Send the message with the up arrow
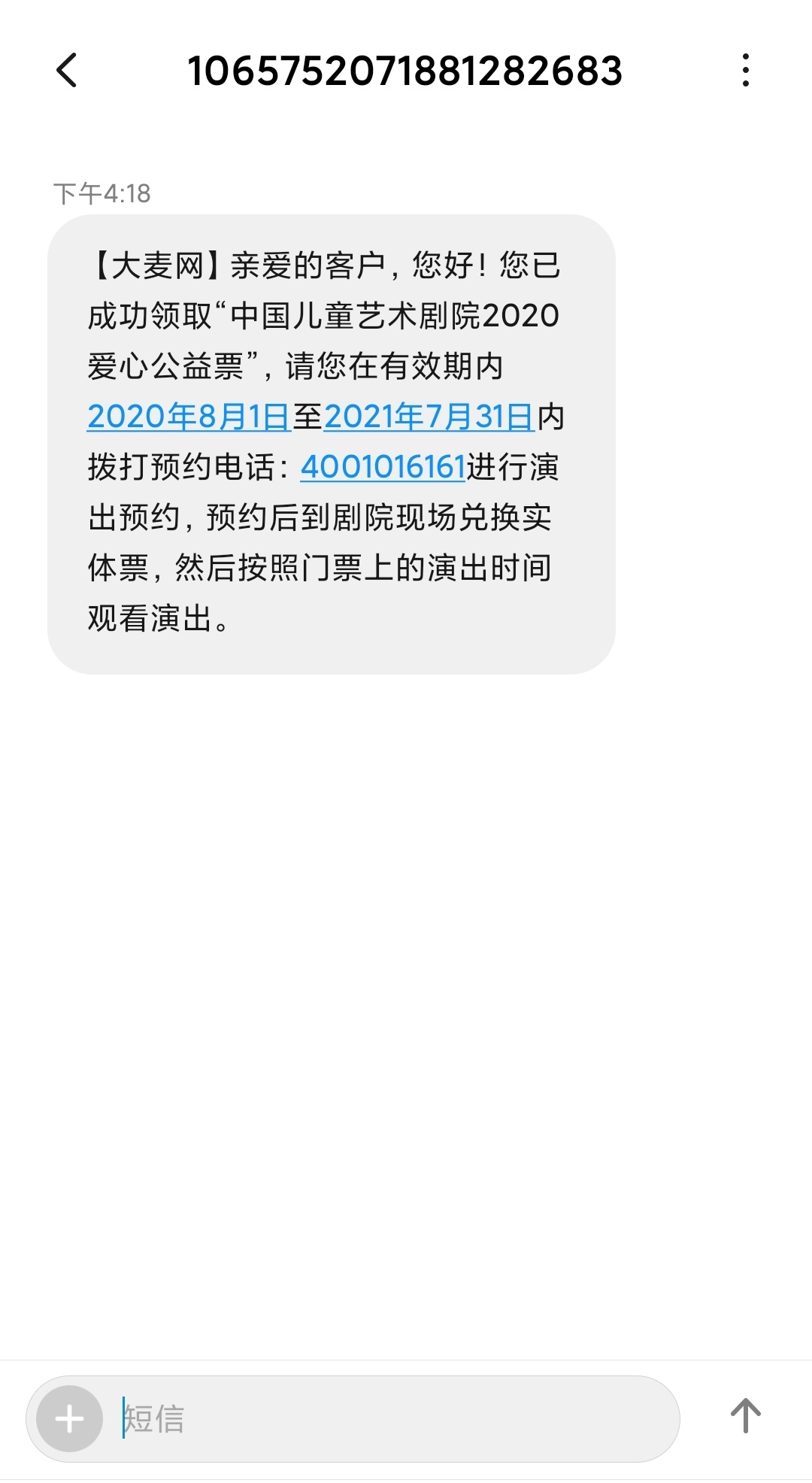812x1483 pixels. pos(745,1416)
